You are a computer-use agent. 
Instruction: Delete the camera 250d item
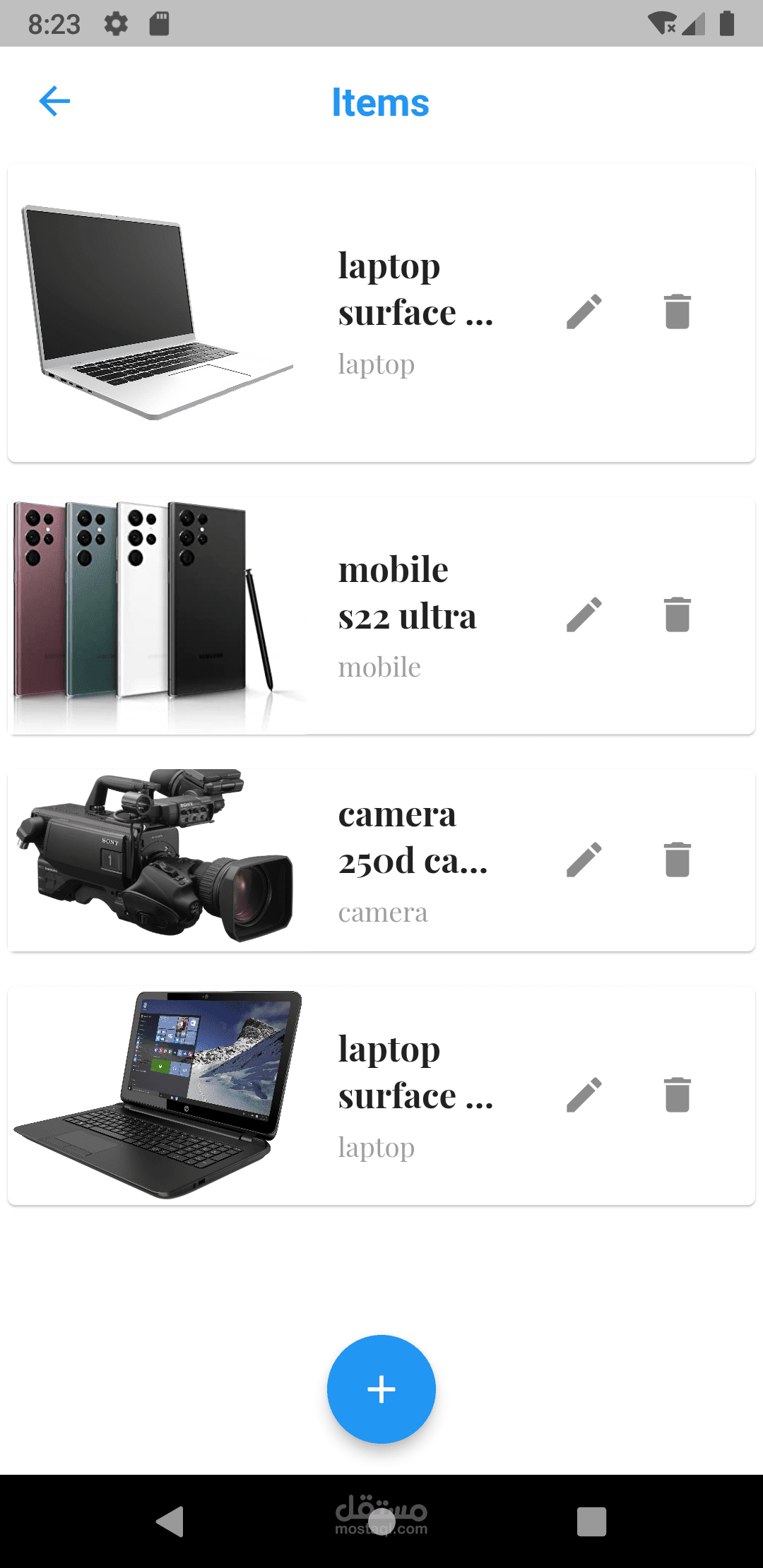pyautogui.click(x=677, y=860)
